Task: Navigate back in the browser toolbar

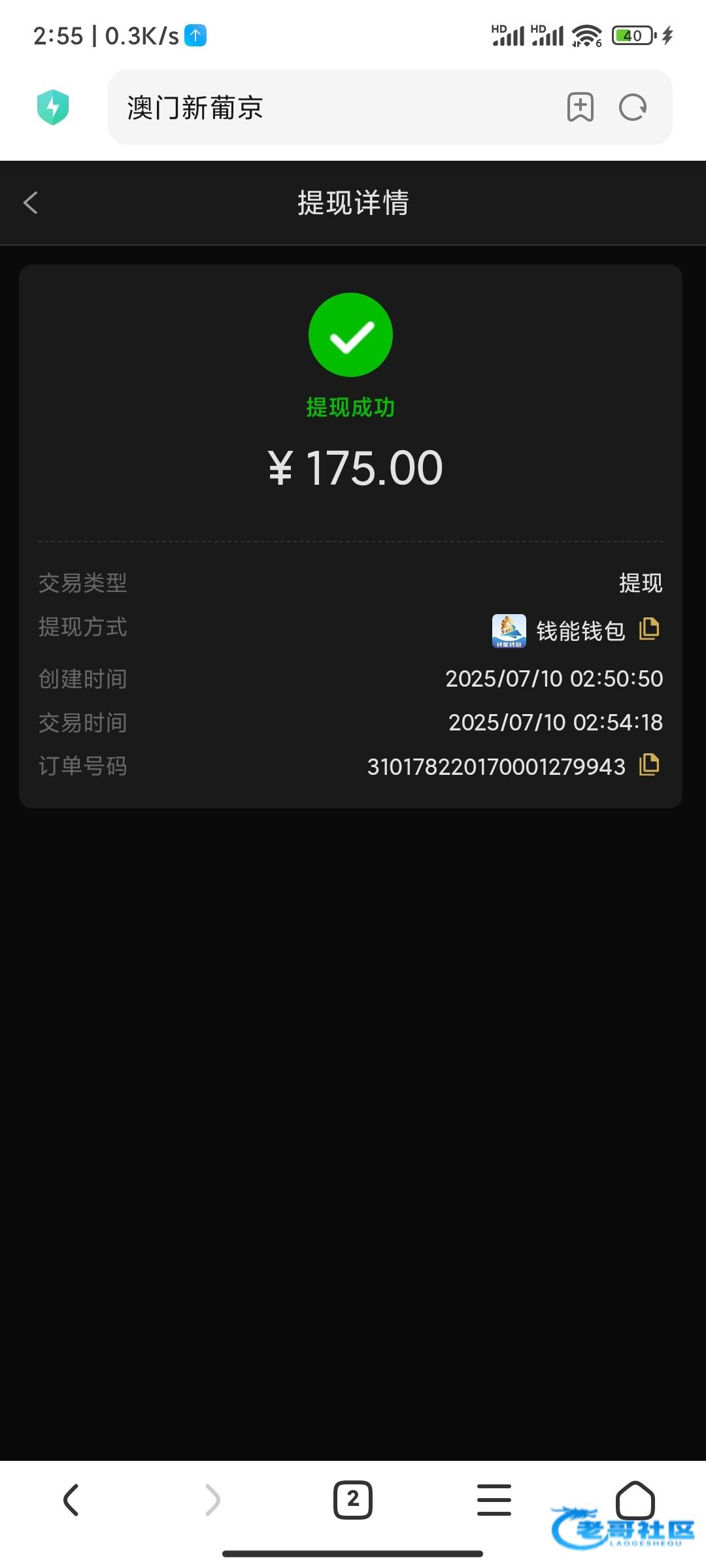Action: point(71,1499)
